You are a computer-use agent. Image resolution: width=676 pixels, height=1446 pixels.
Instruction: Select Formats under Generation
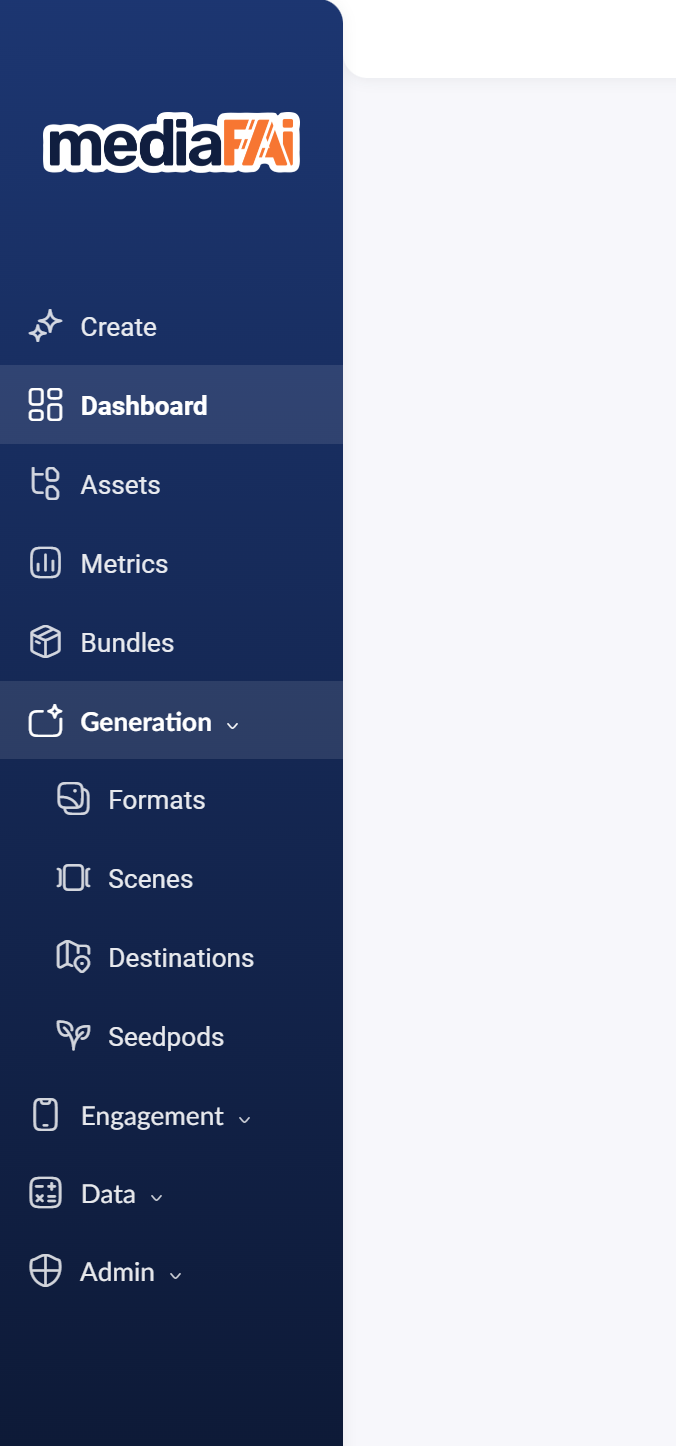click(x=171, y=800)
